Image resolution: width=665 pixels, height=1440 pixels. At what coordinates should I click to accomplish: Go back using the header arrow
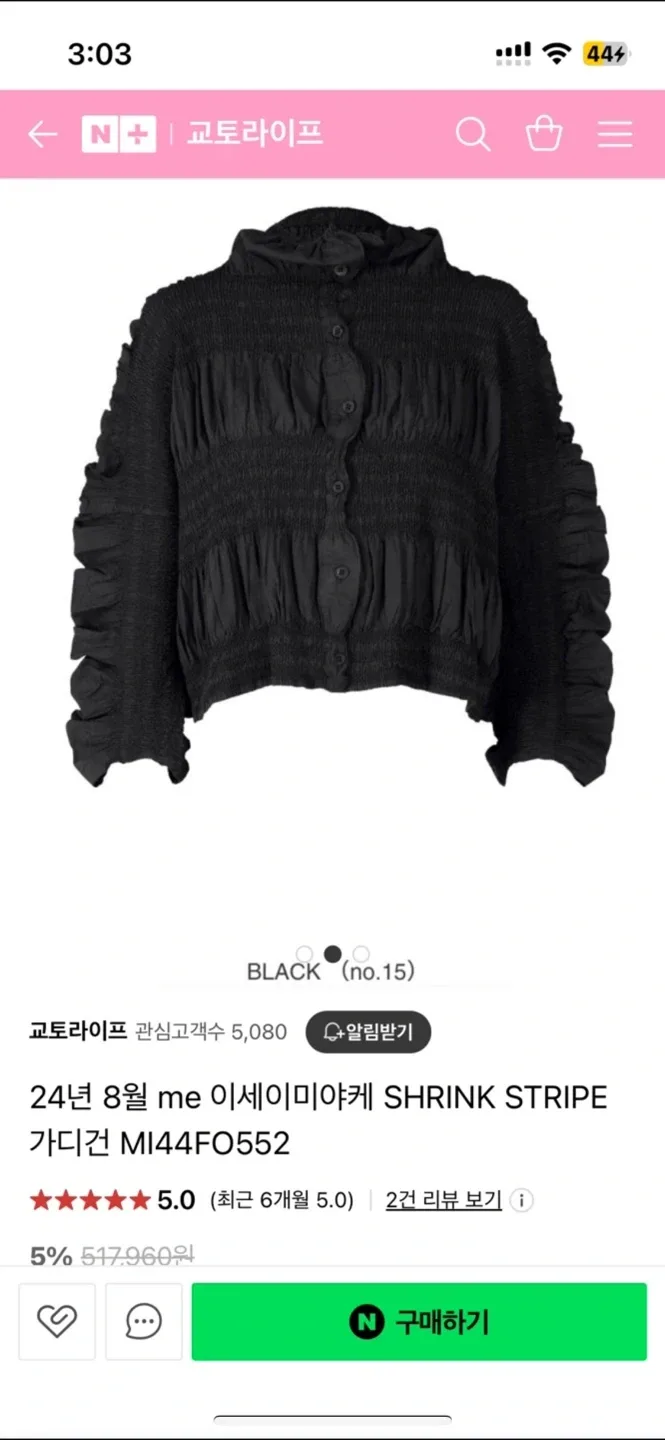click(x=42, y=135)
